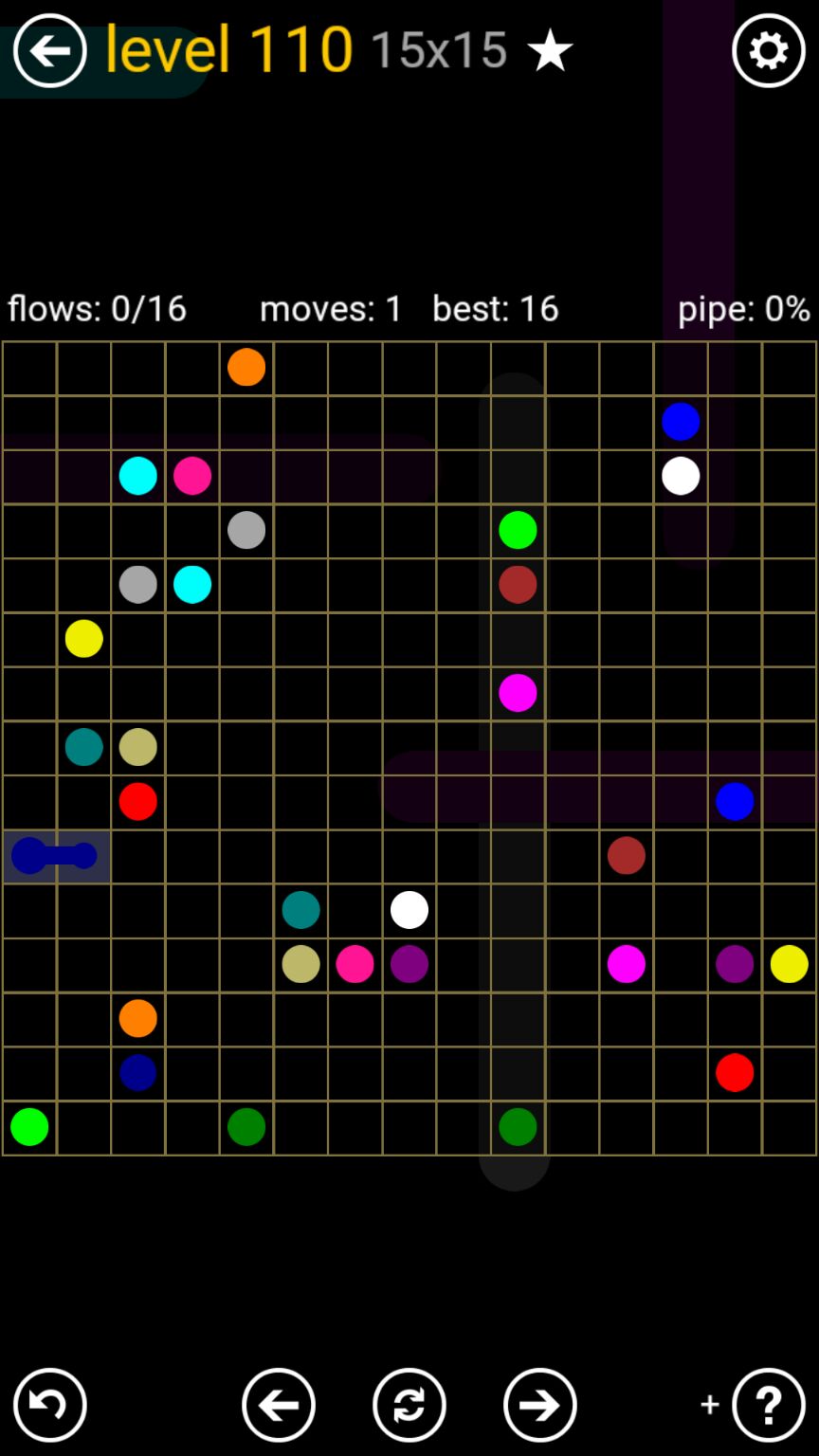This screenshot has height=1456, width=819.
Task: Undo the last move
Action: (x=49, y=1405)
